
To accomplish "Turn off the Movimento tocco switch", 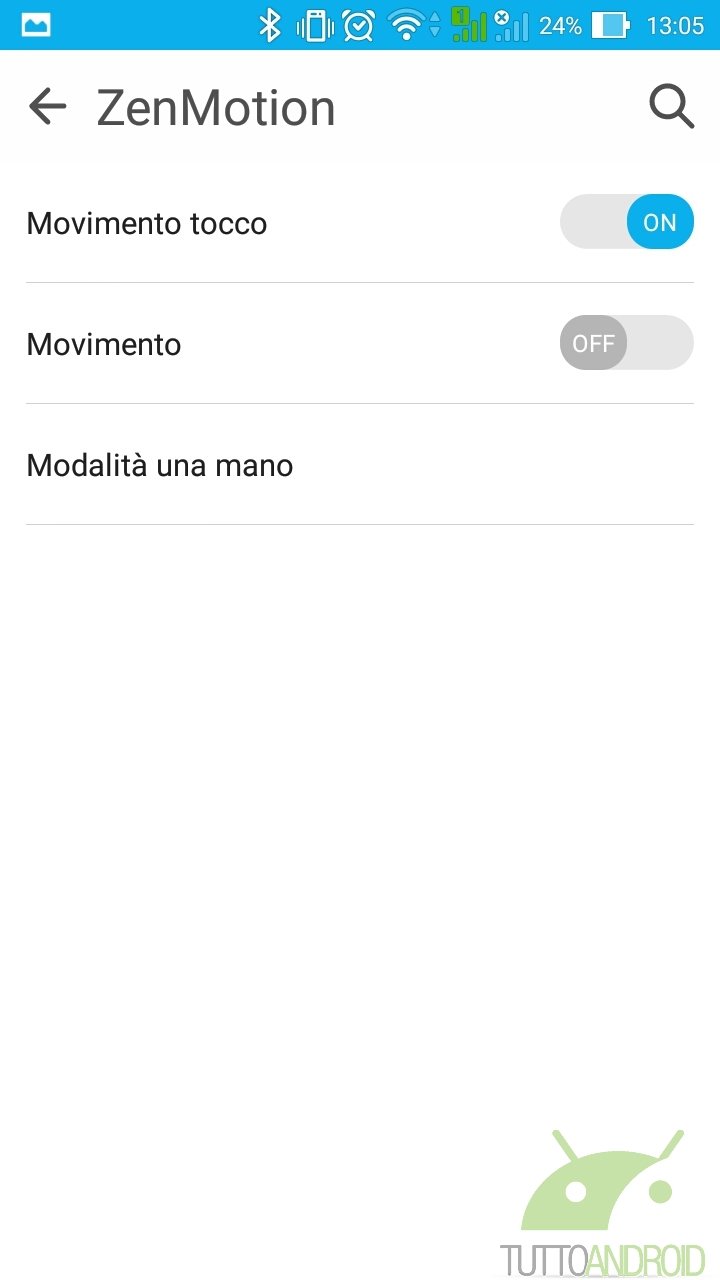I will tap(626, 222).
